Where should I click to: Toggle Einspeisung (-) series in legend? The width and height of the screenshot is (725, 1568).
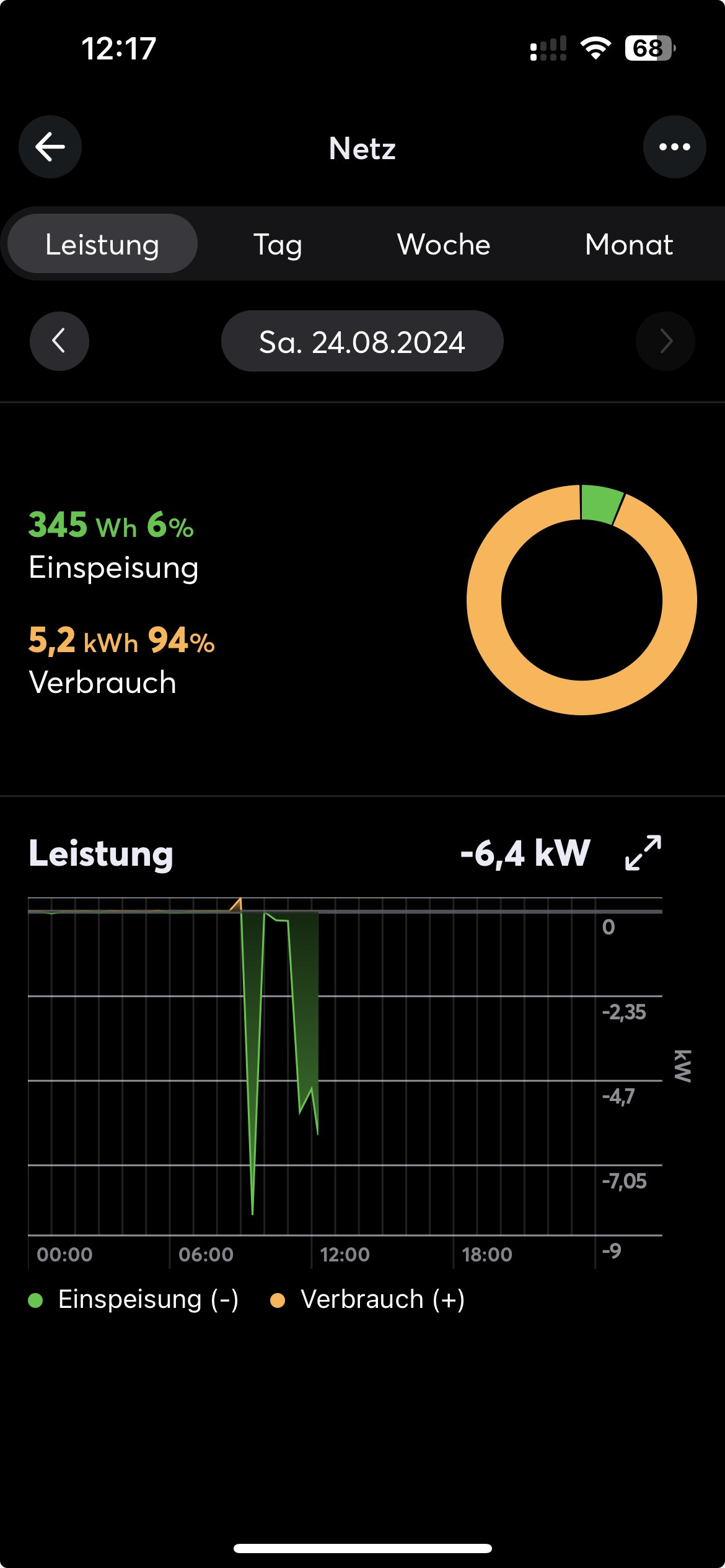point(134,1299)
